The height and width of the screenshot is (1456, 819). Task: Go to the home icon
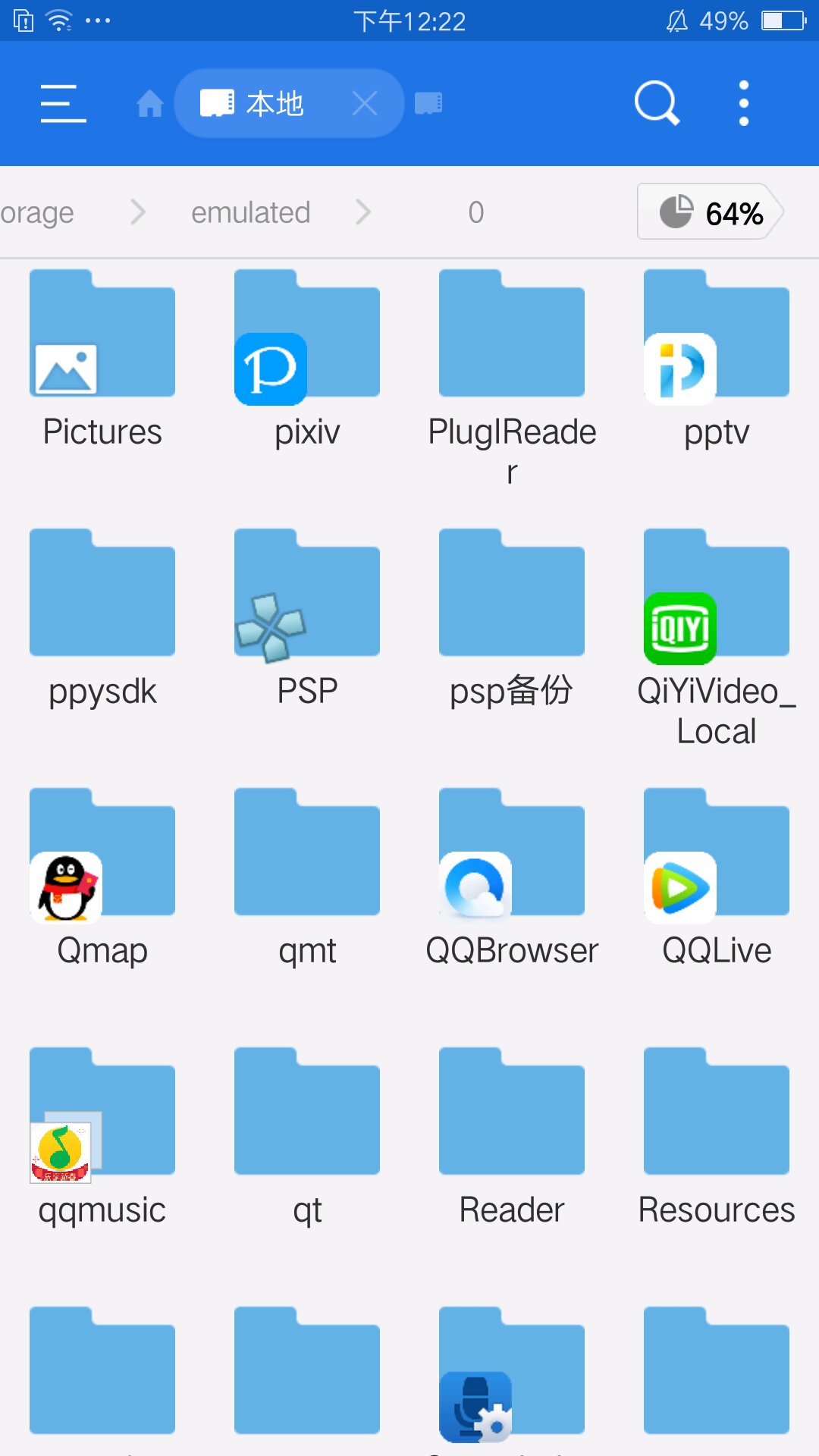pos(150,103)
